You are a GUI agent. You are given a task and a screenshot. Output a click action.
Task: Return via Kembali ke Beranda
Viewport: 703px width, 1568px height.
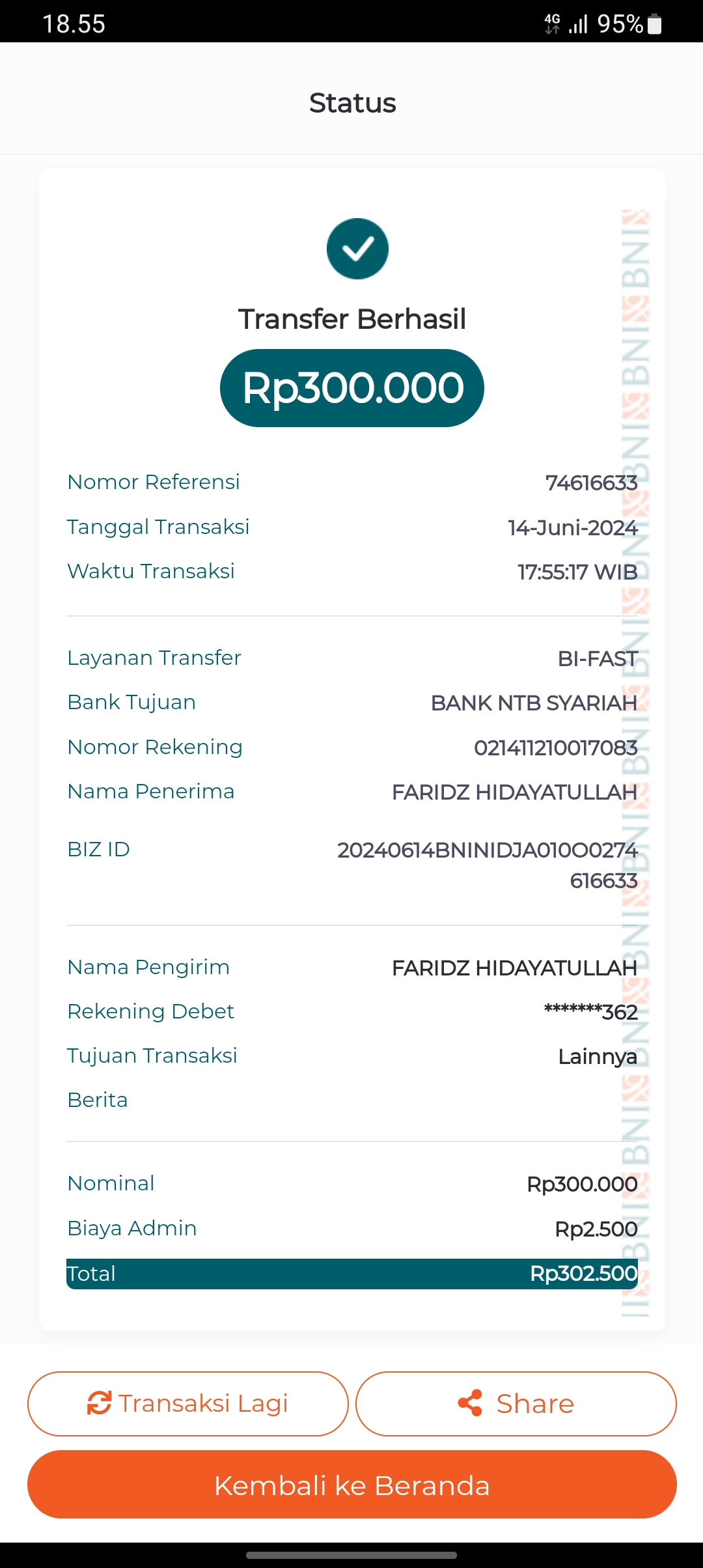351,1485
